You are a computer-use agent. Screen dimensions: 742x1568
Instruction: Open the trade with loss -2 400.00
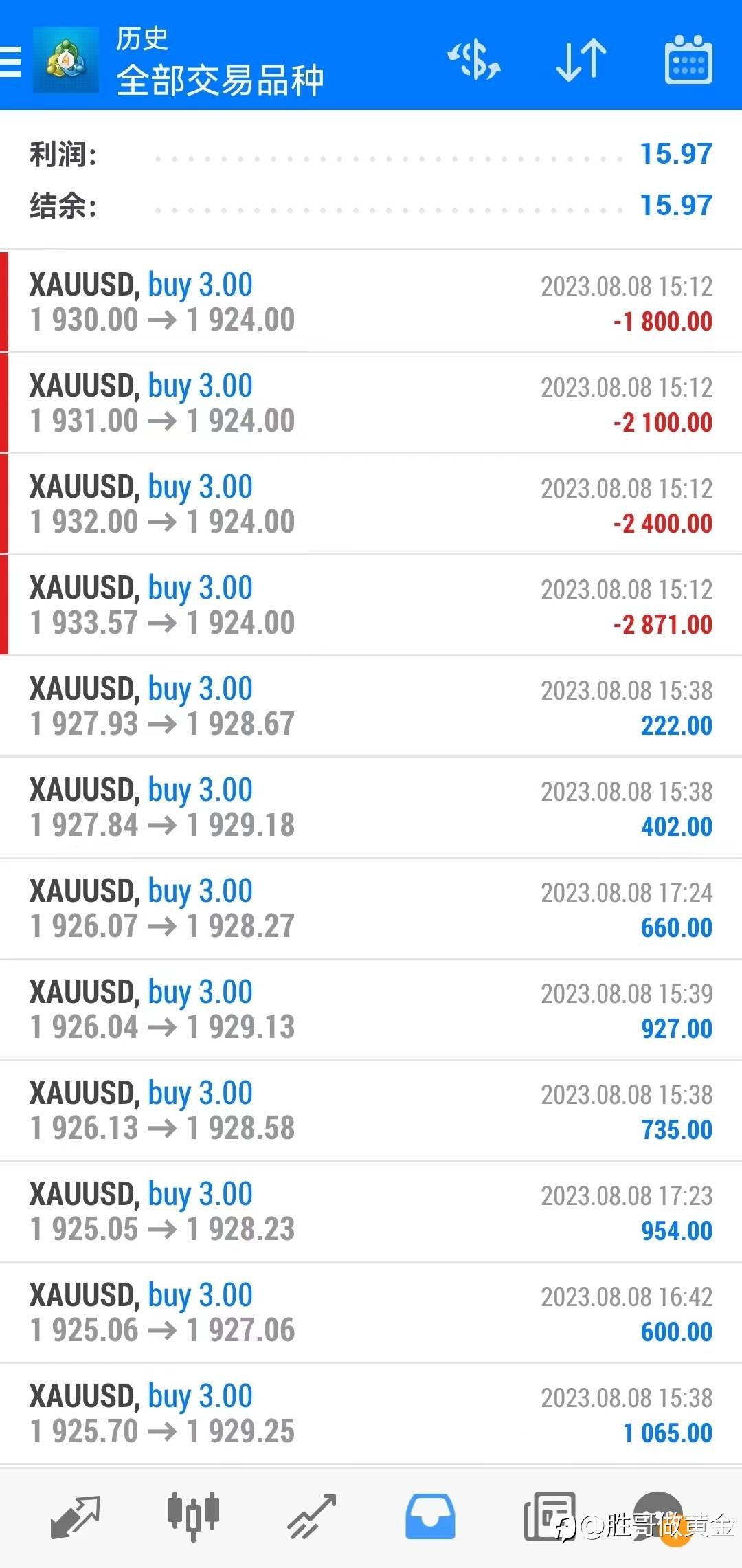[371, 504]
